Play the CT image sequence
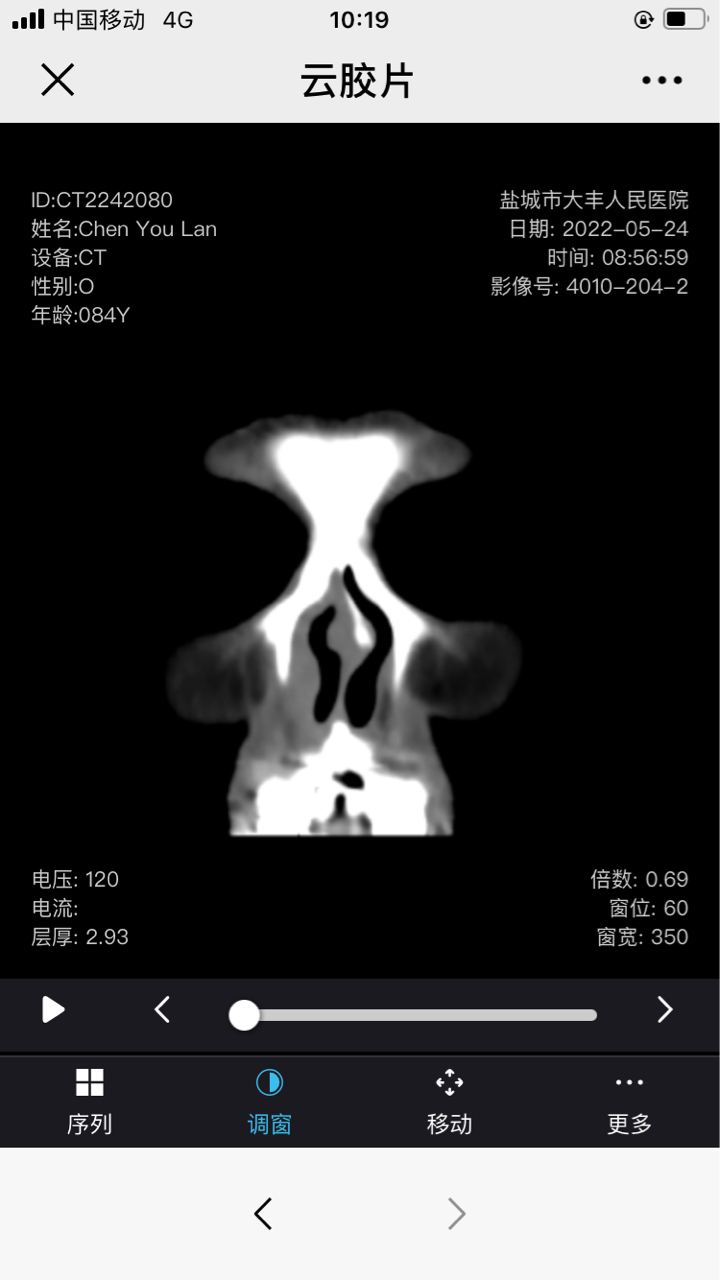This screenshot has width=720, height=1280. pyautogui.click(x=53, y=1010)
